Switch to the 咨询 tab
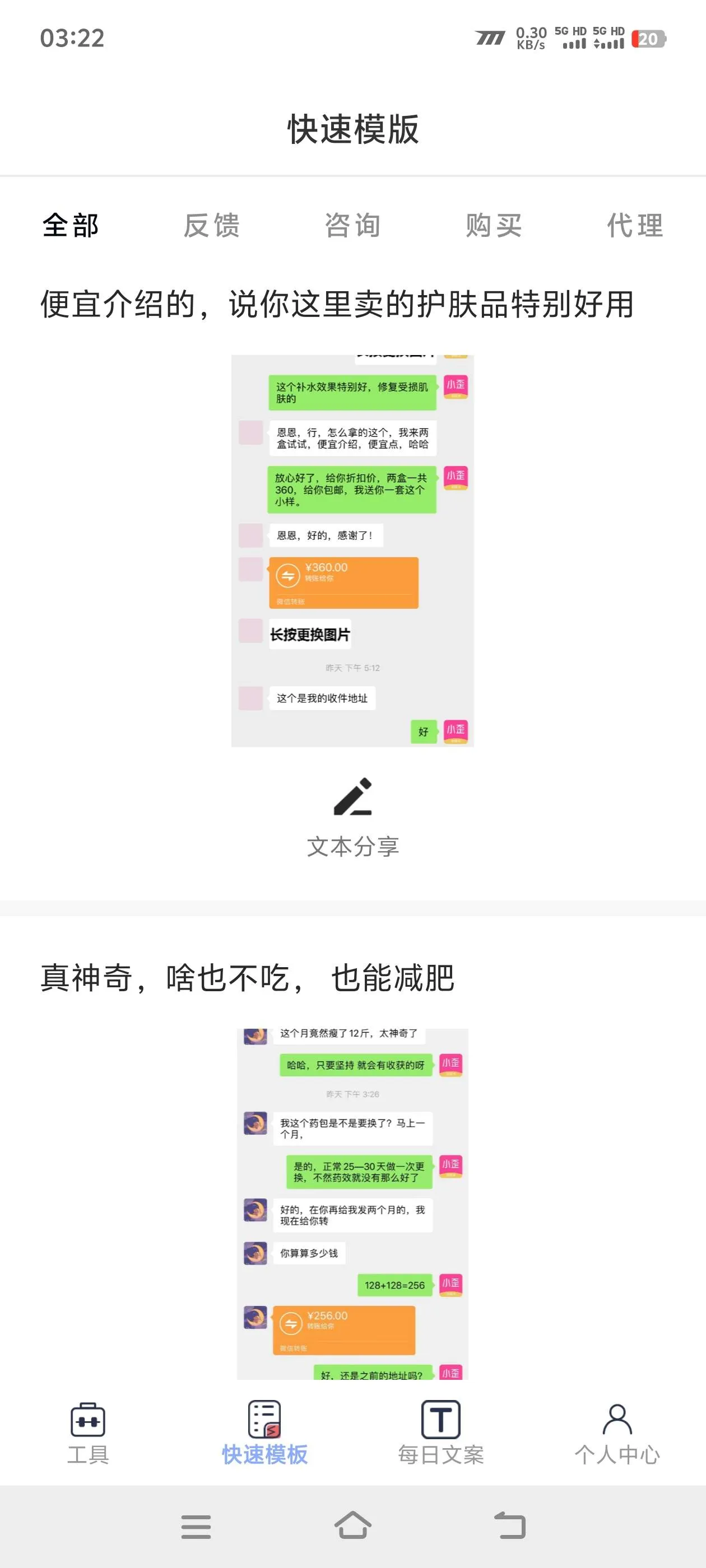Viewport: 706px width, 1568px height. pos(352,226)
